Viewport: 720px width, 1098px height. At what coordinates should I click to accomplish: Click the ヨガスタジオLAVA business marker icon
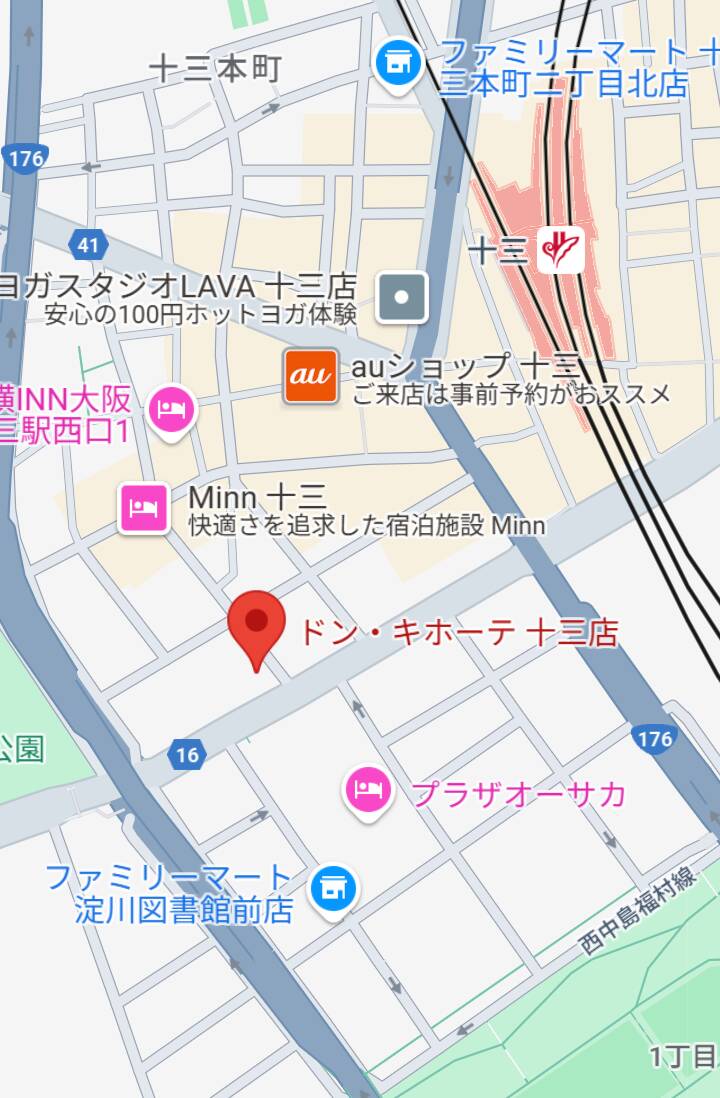404,295
